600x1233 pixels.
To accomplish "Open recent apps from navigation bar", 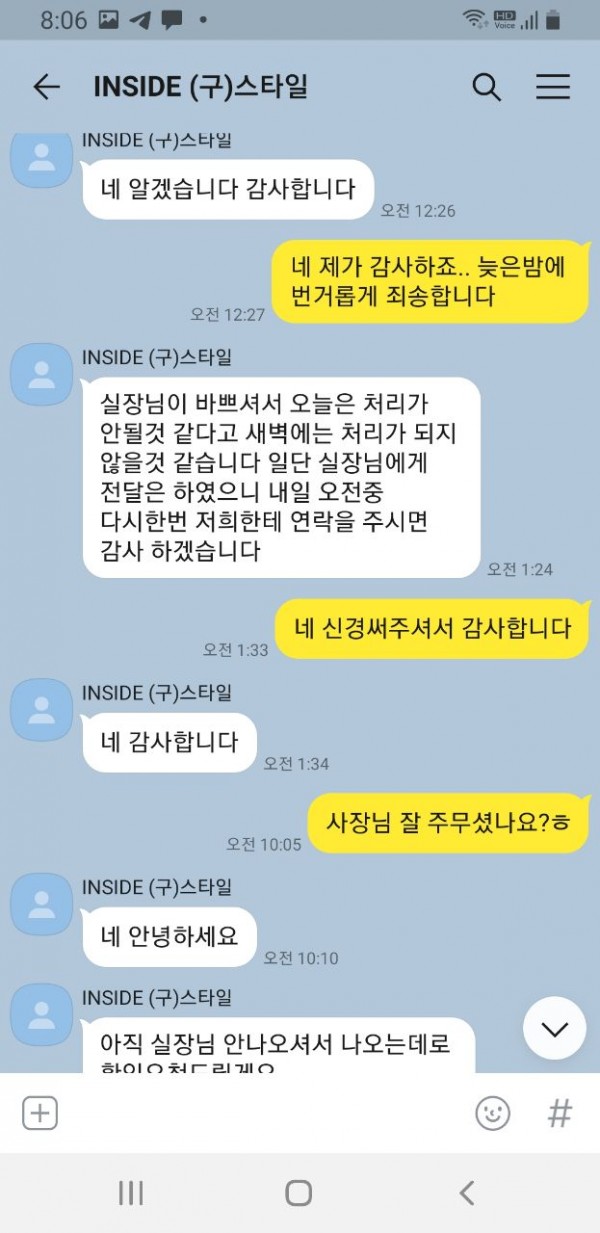I will (131, 1192).
